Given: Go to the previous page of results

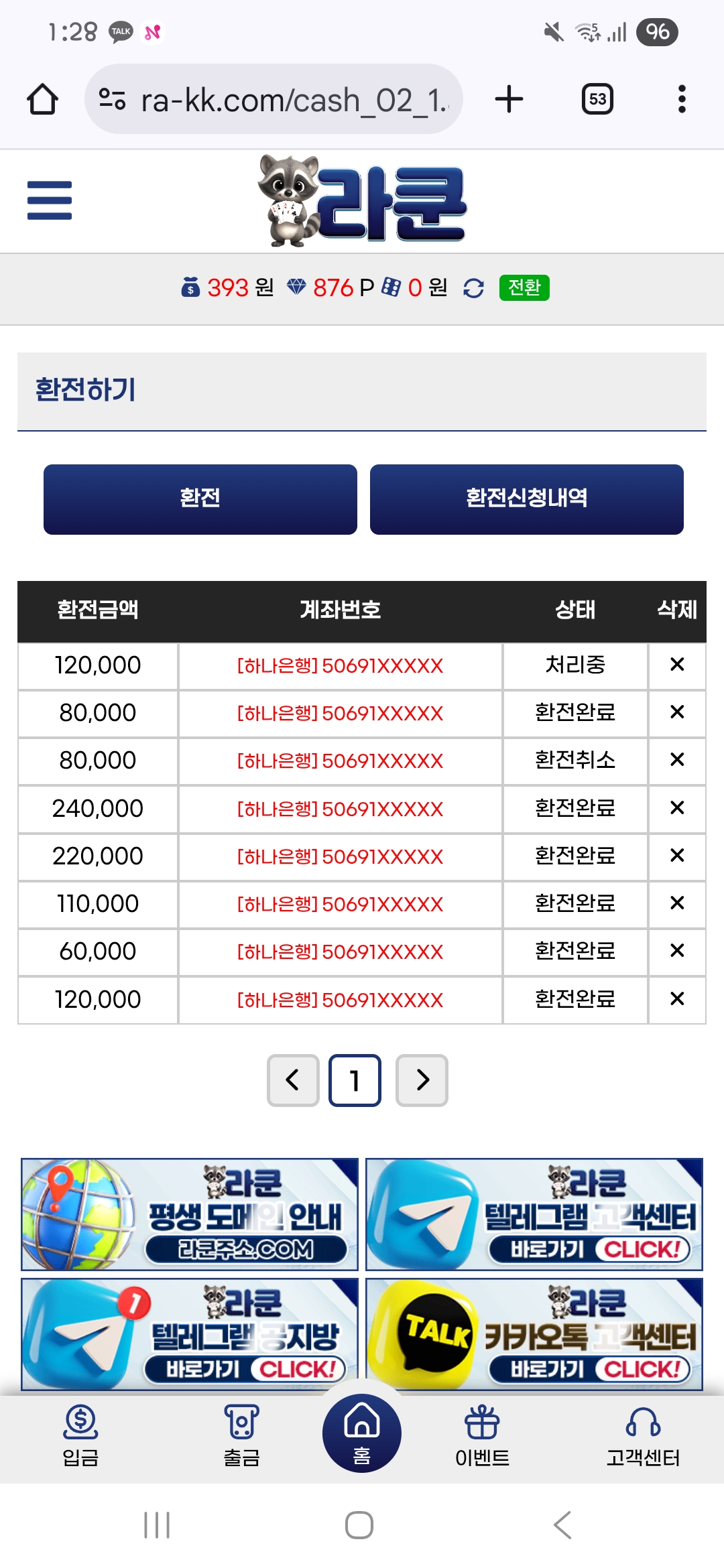Looking at the screenshot, I should click(293, 1080).
